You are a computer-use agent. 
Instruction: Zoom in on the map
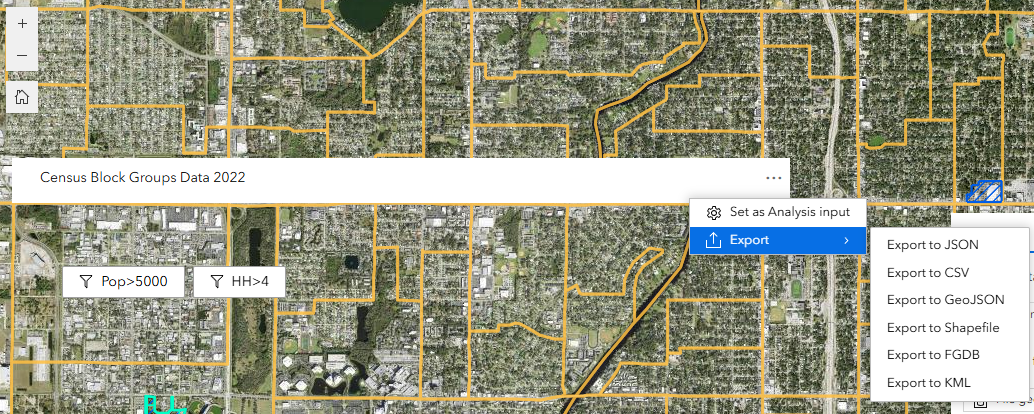22,23
